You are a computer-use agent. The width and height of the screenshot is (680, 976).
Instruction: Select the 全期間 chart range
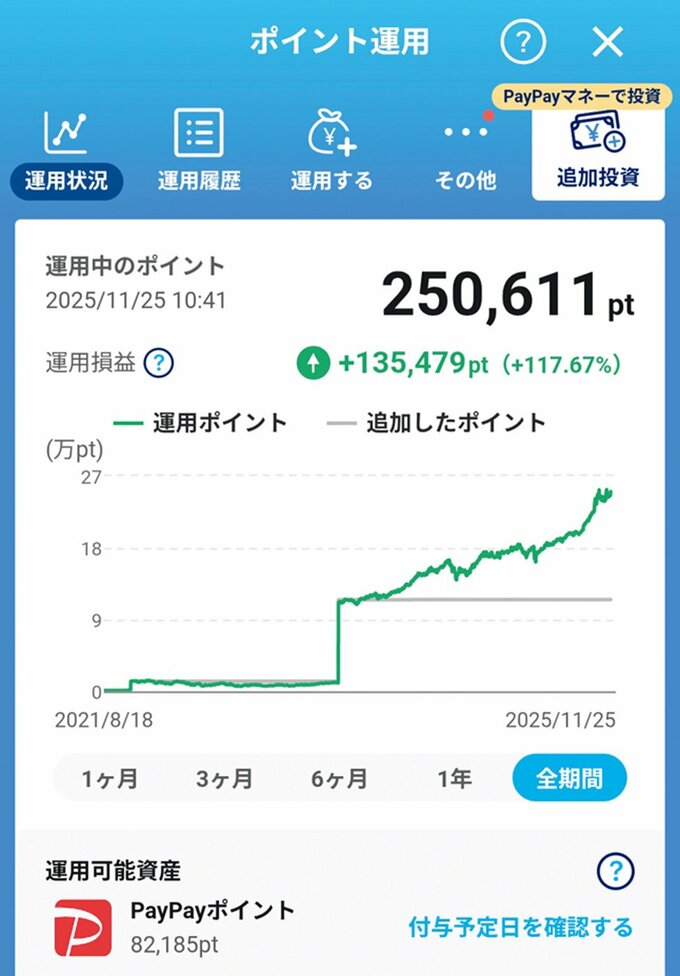pos(569,779)
